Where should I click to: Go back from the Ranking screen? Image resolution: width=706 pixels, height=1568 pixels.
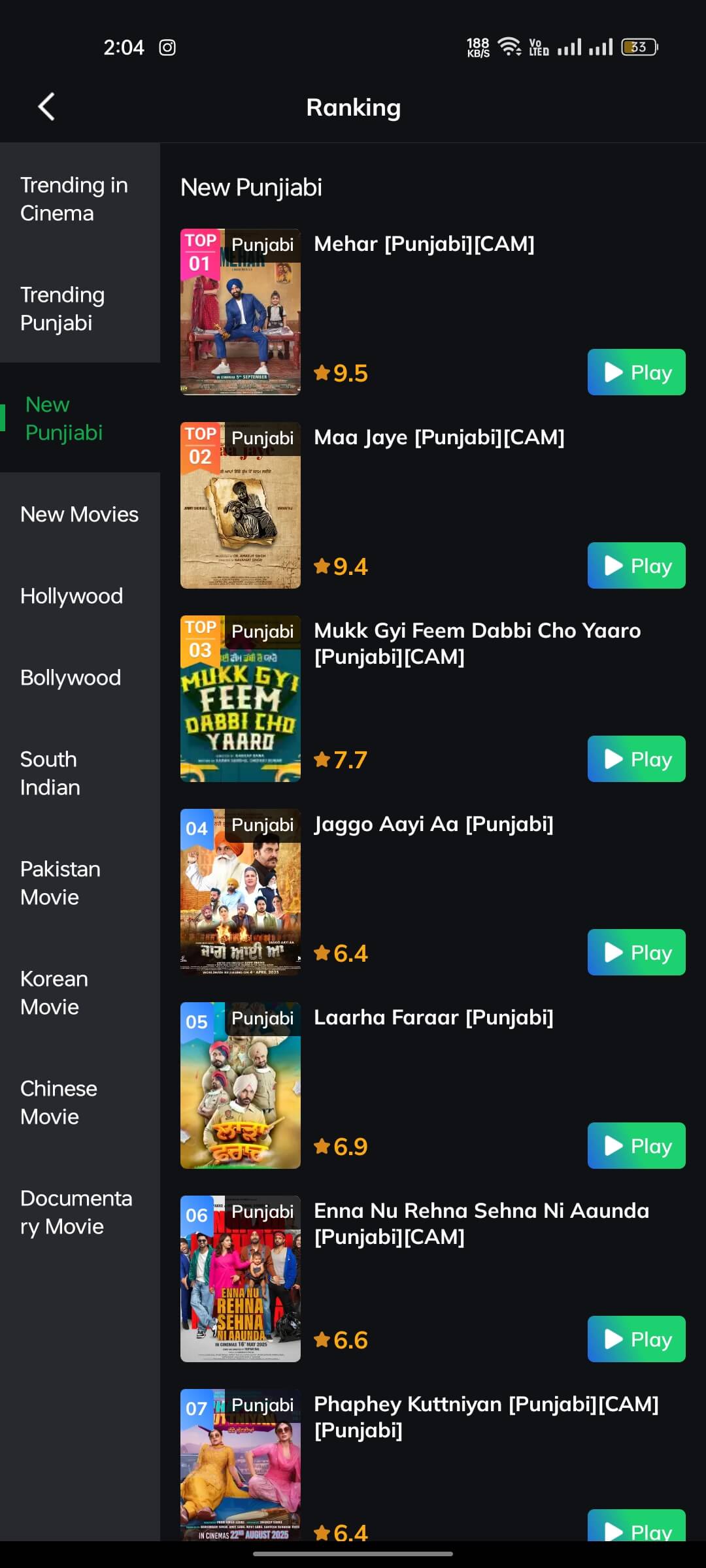tap(46, 107)
